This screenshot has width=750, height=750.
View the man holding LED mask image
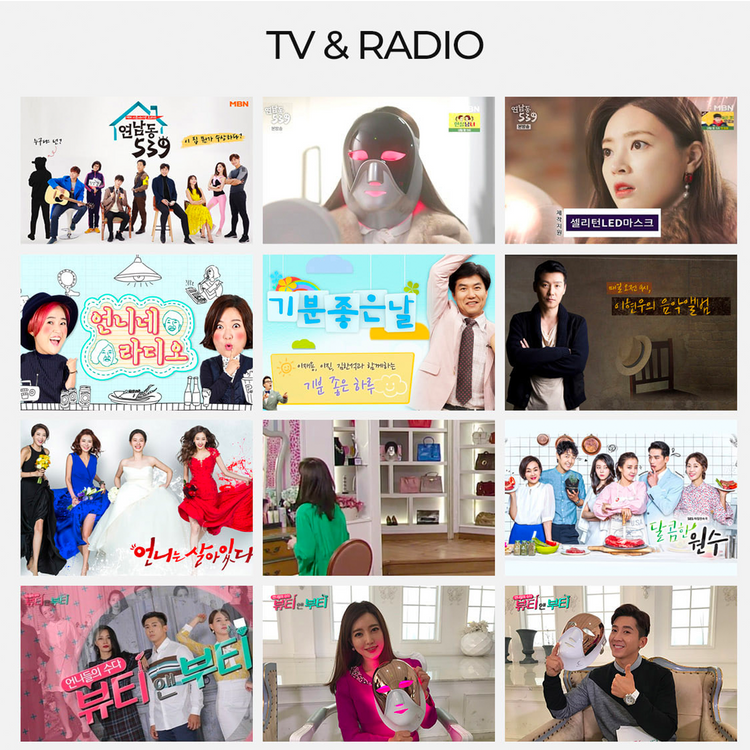620,662
